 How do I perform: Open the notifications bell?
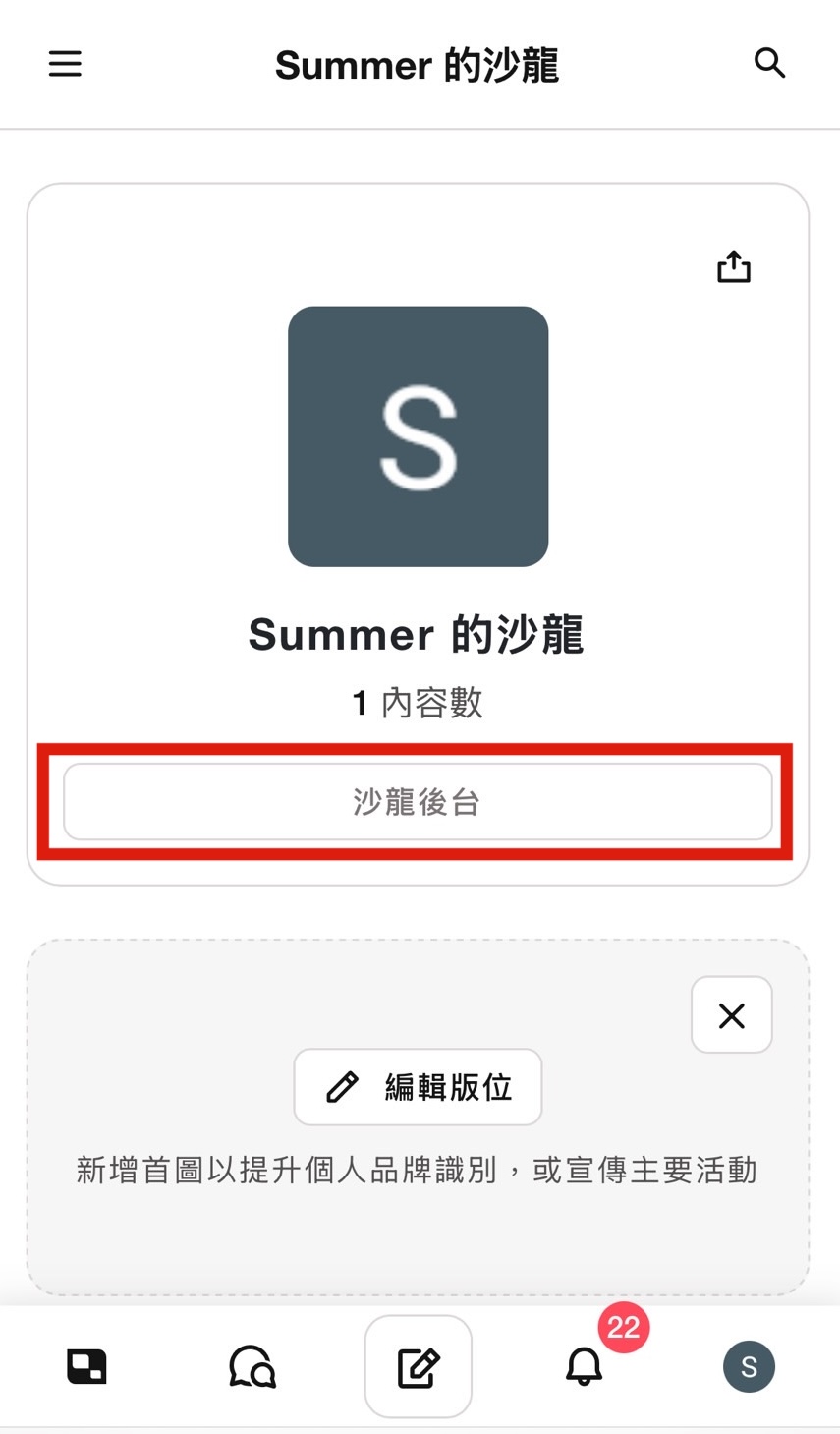tap(584, 1366)
